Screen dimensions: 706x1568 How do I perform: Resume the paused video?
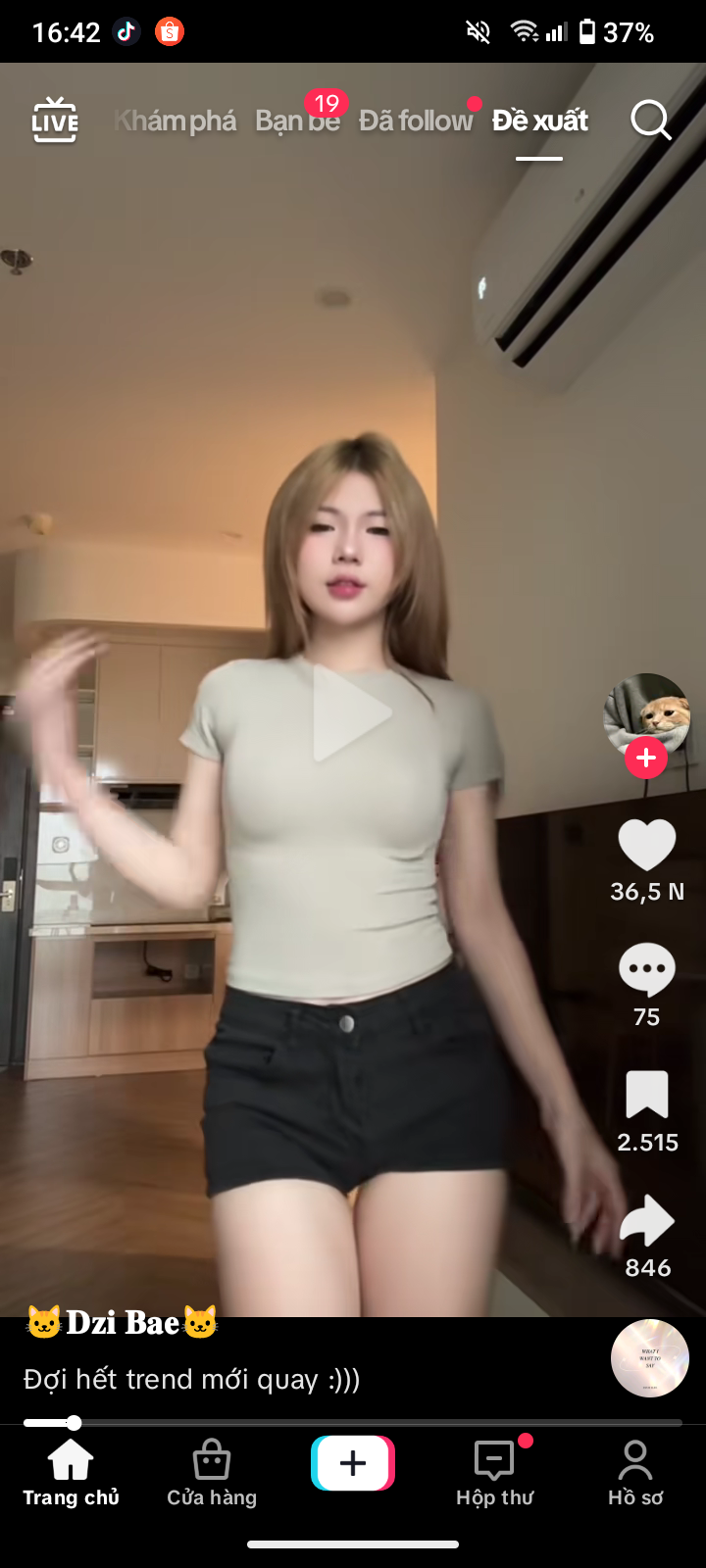pos(352,712)
